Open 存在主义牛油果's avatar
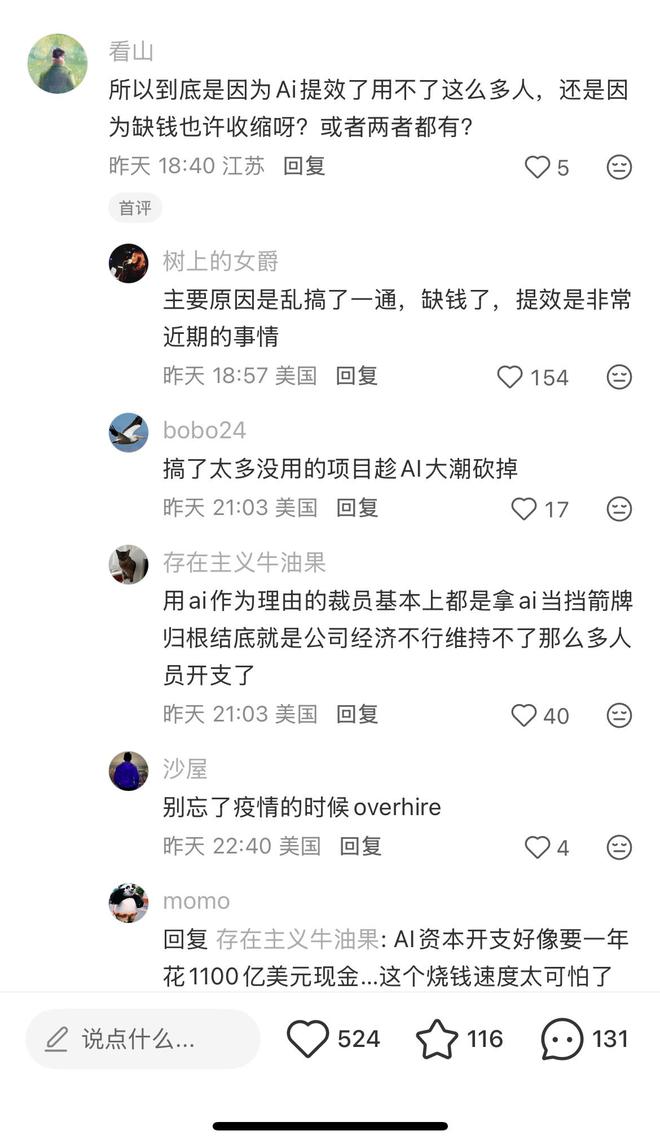This screenshot has width=660, height=1144. (x=128, y=564)
